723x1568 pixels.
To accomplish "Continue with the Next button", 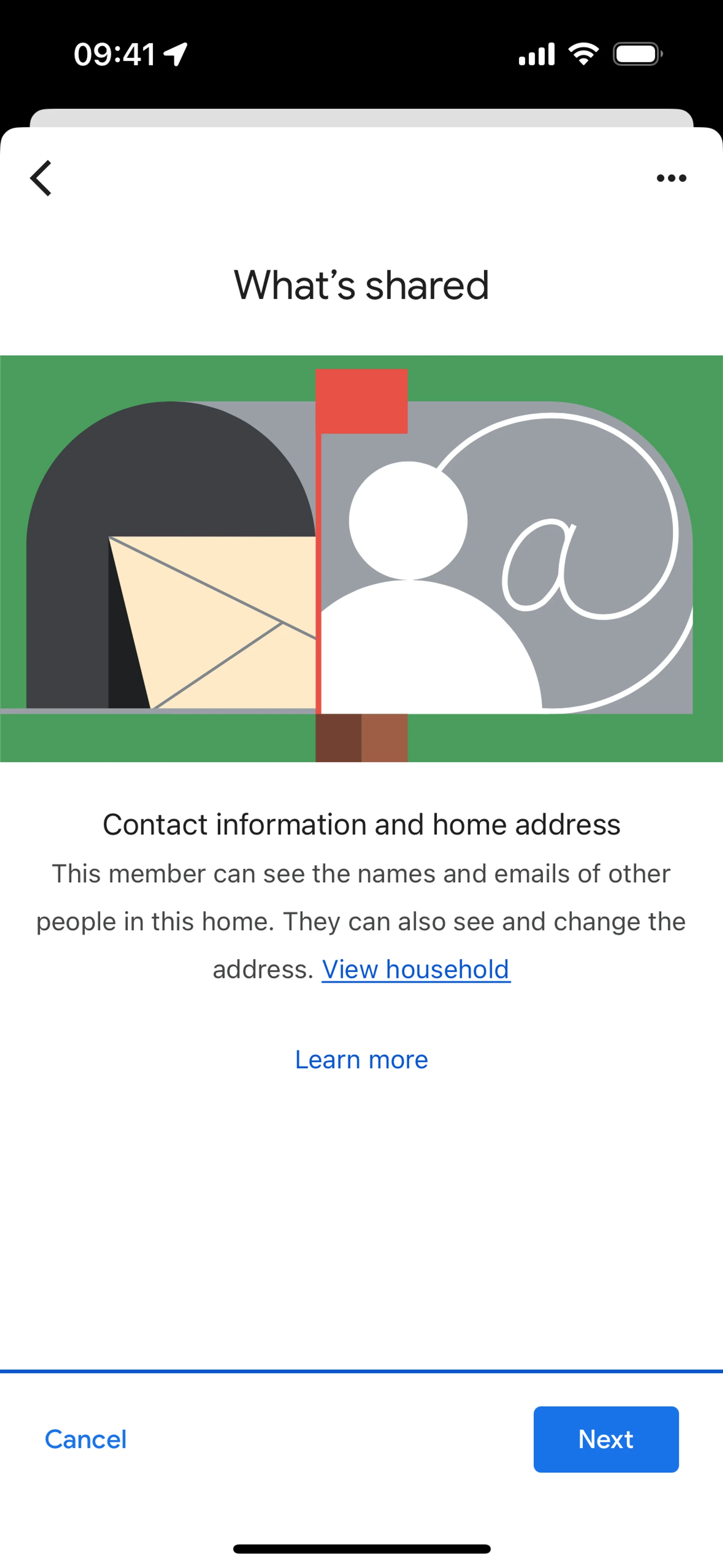I will tap(606, 1440).
